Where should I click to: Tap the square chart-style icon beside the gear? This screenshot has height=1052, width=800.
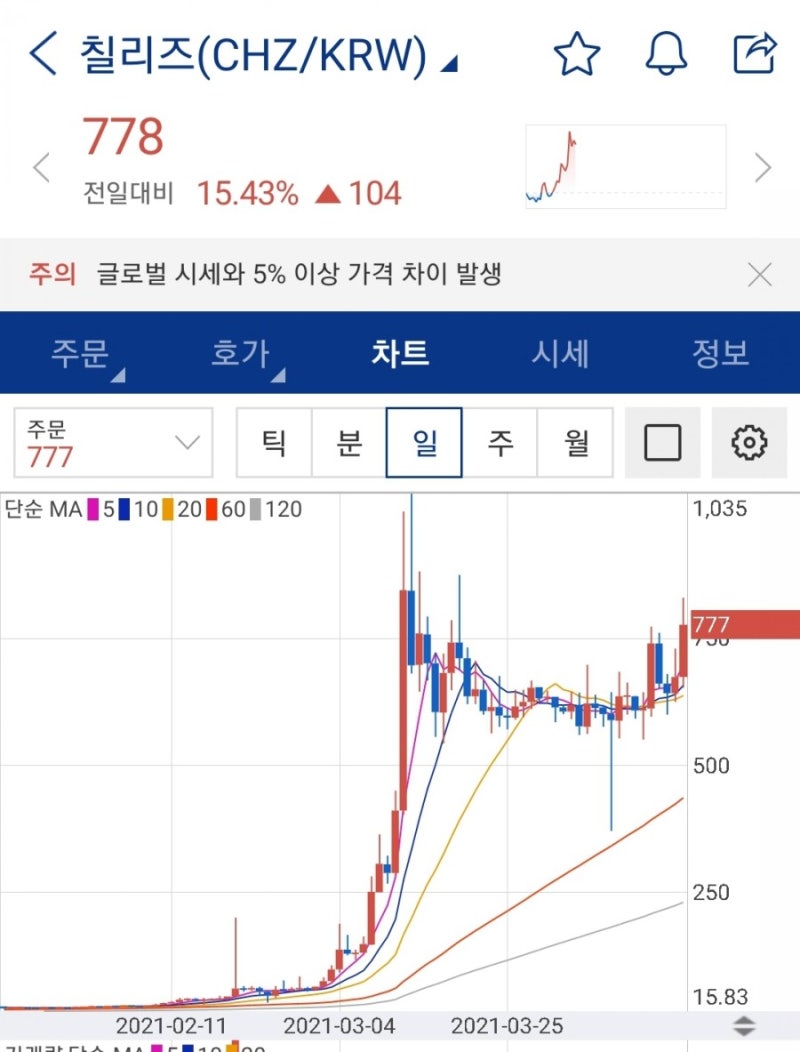pos(660,443)
